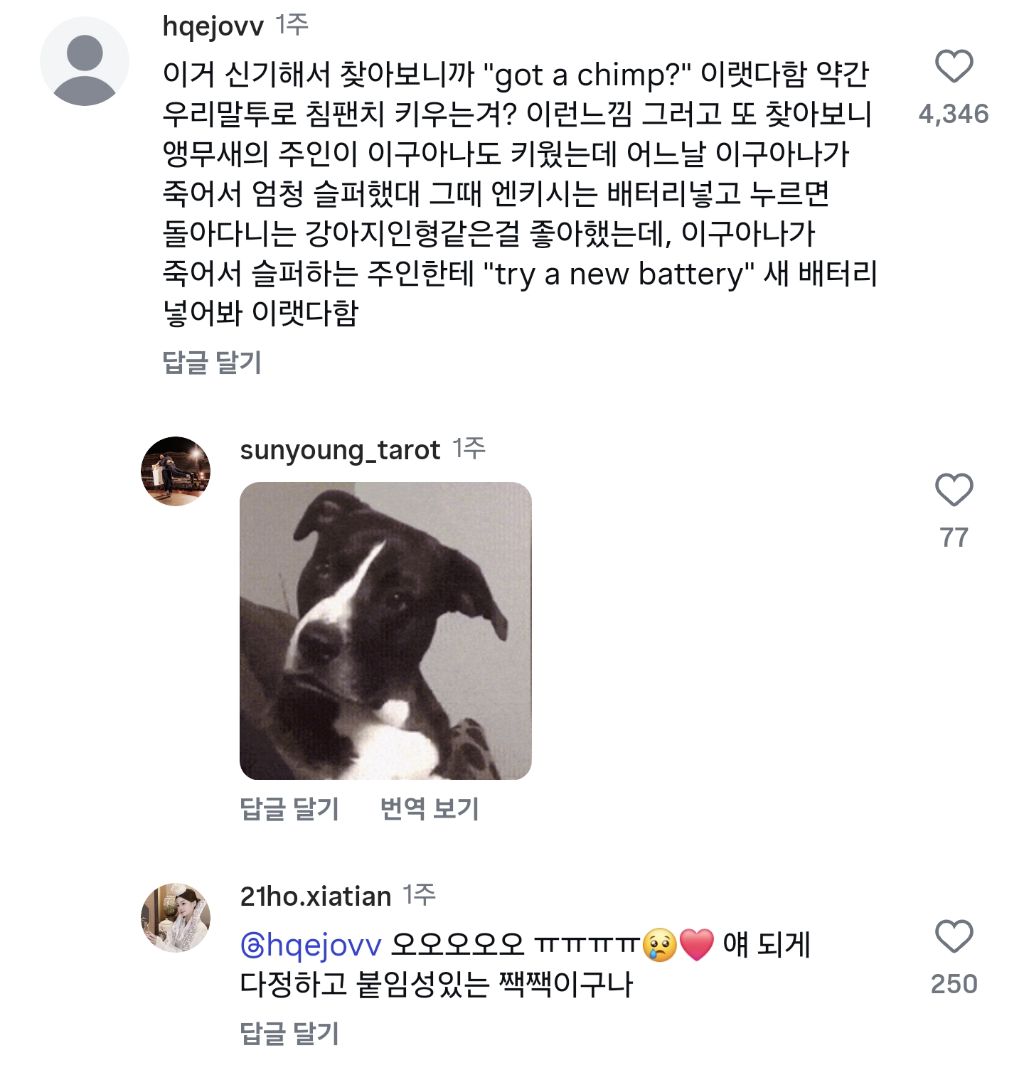
Task: View translation of sunyoung_tarot's reply
Action: click(429, 809)
